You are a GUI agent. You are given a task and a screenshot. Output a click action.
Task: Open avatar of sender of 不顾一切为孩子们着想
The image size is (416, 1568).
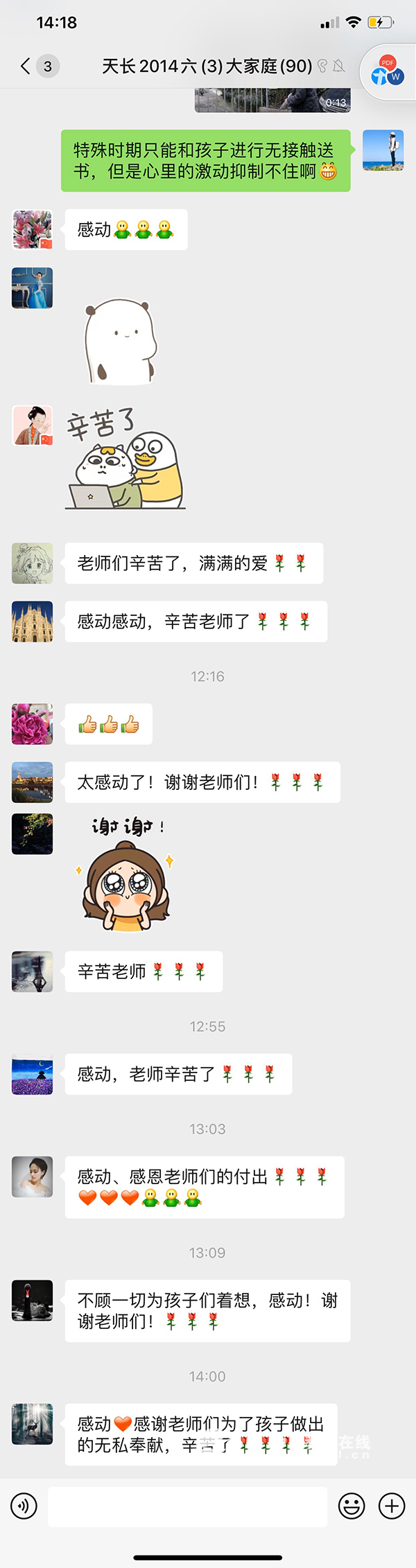33,1301
